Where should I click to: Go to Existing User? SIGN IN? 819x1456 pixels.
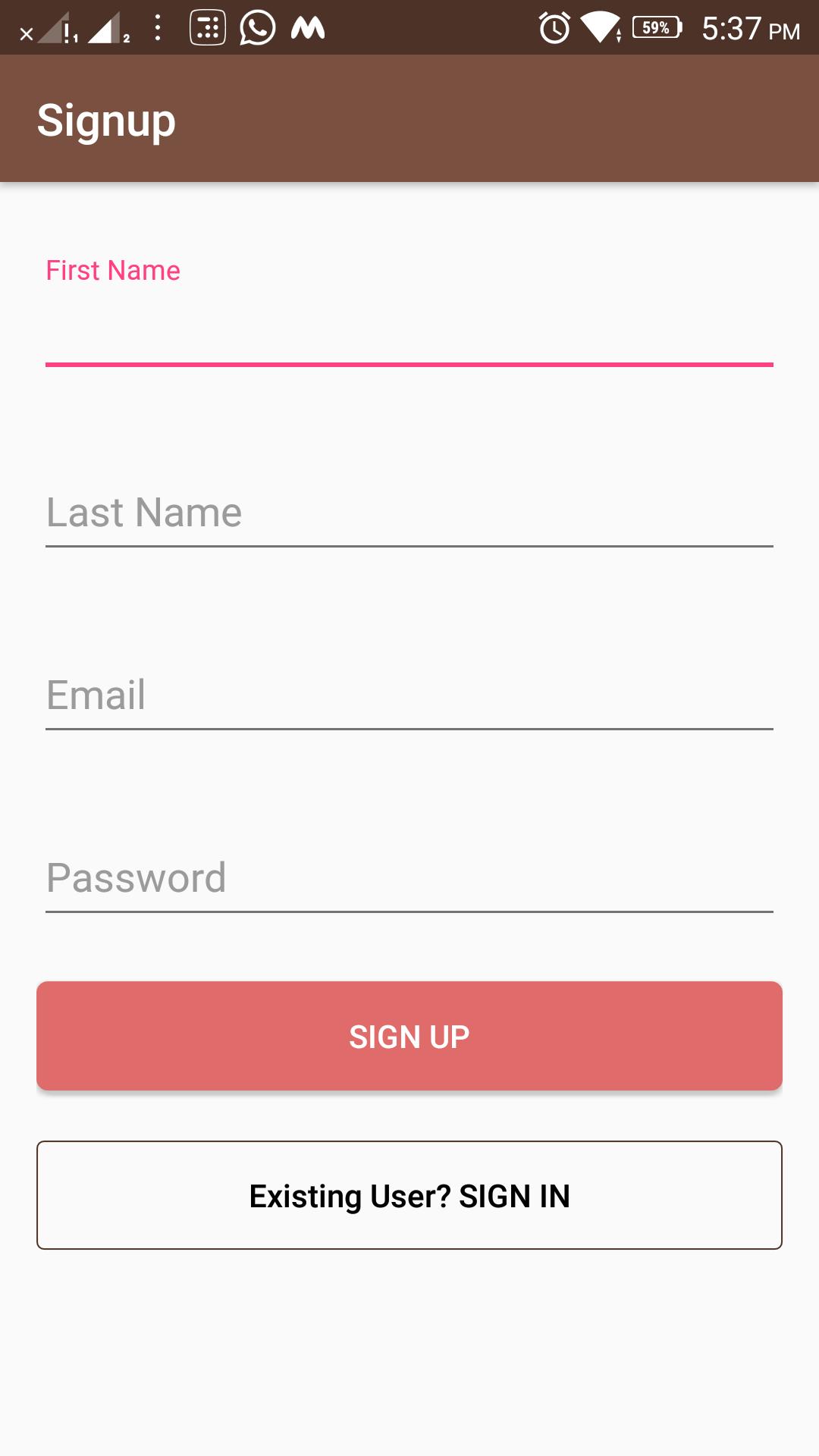click(409, 1195)
